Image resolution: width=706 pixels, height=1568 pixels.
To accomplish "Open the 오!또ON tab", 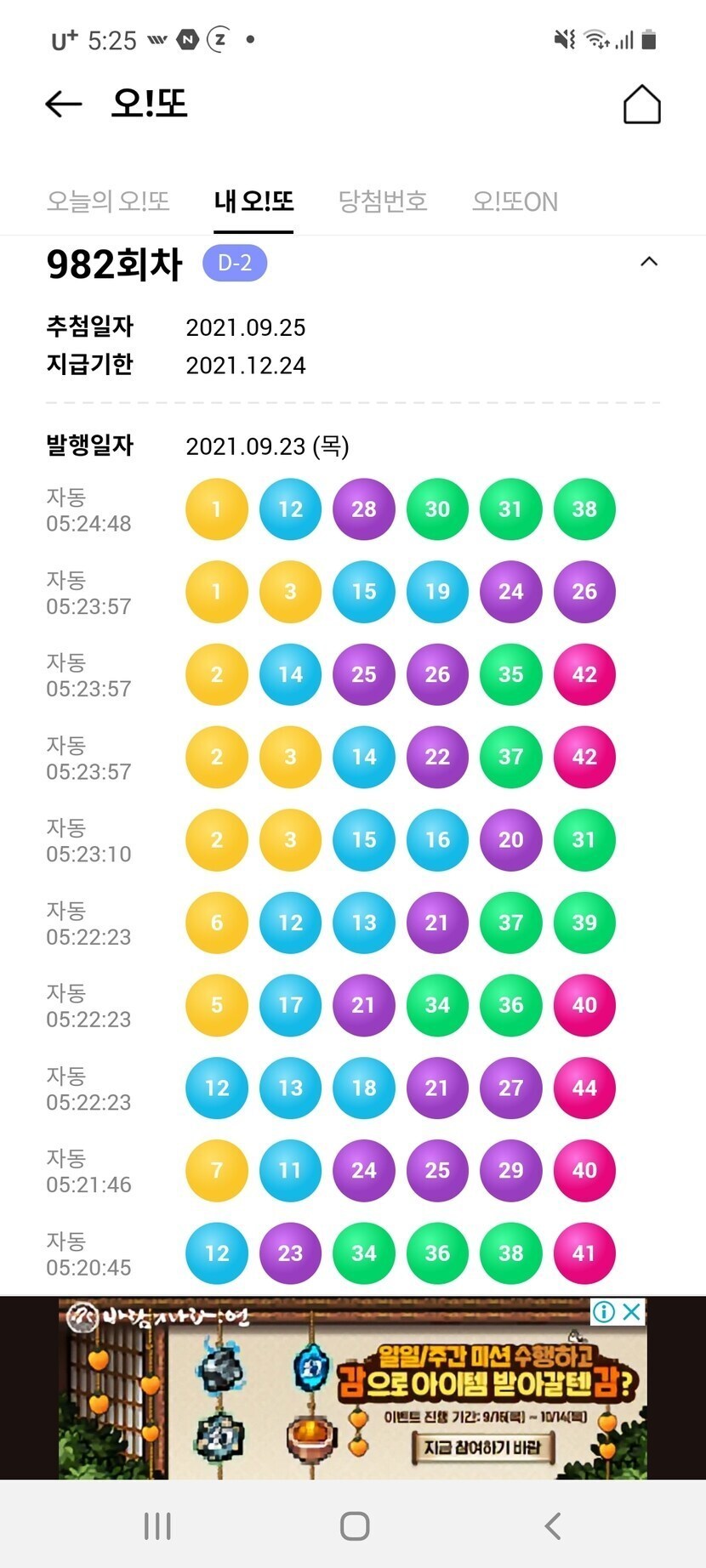I will pos(515,202).
